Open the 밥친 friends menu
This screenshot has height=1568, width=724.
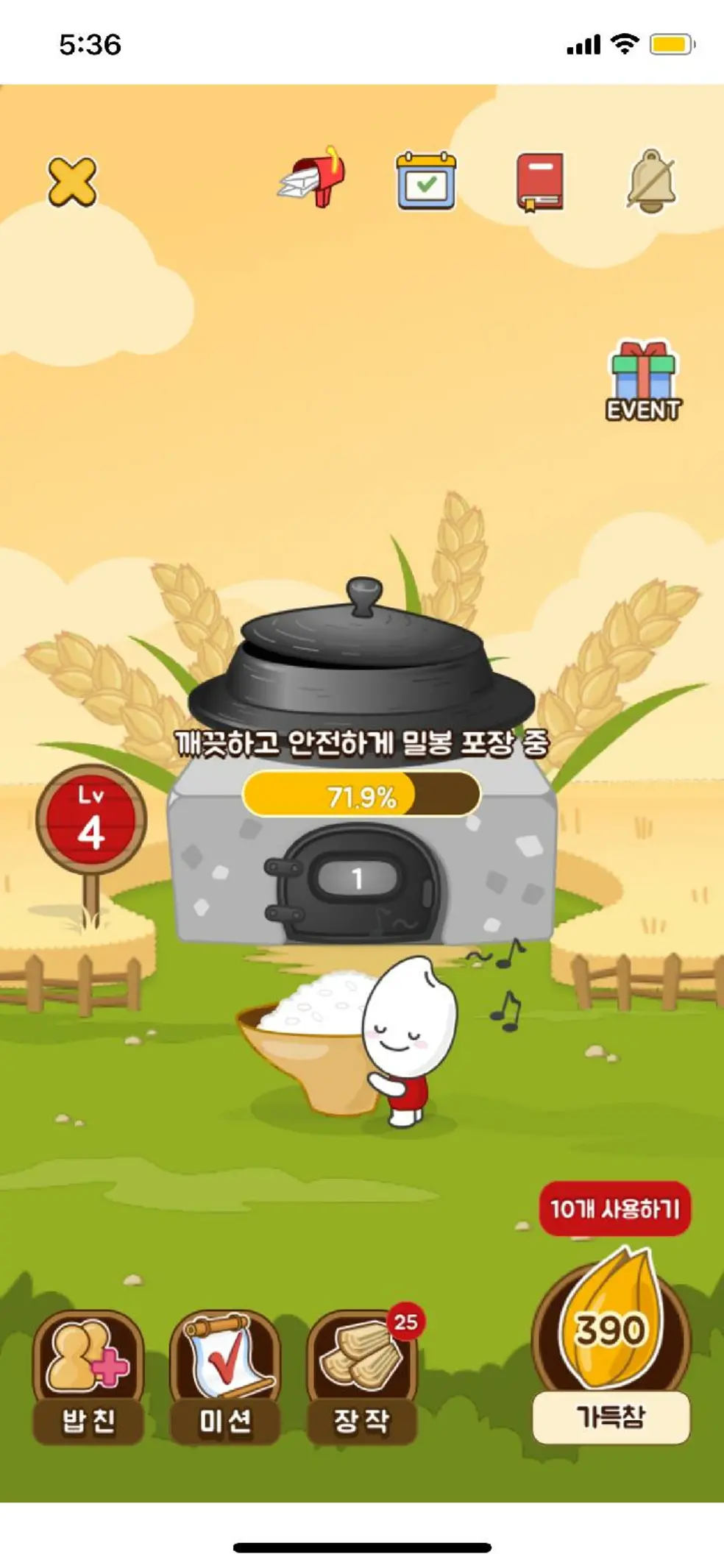coord(88,1376)
